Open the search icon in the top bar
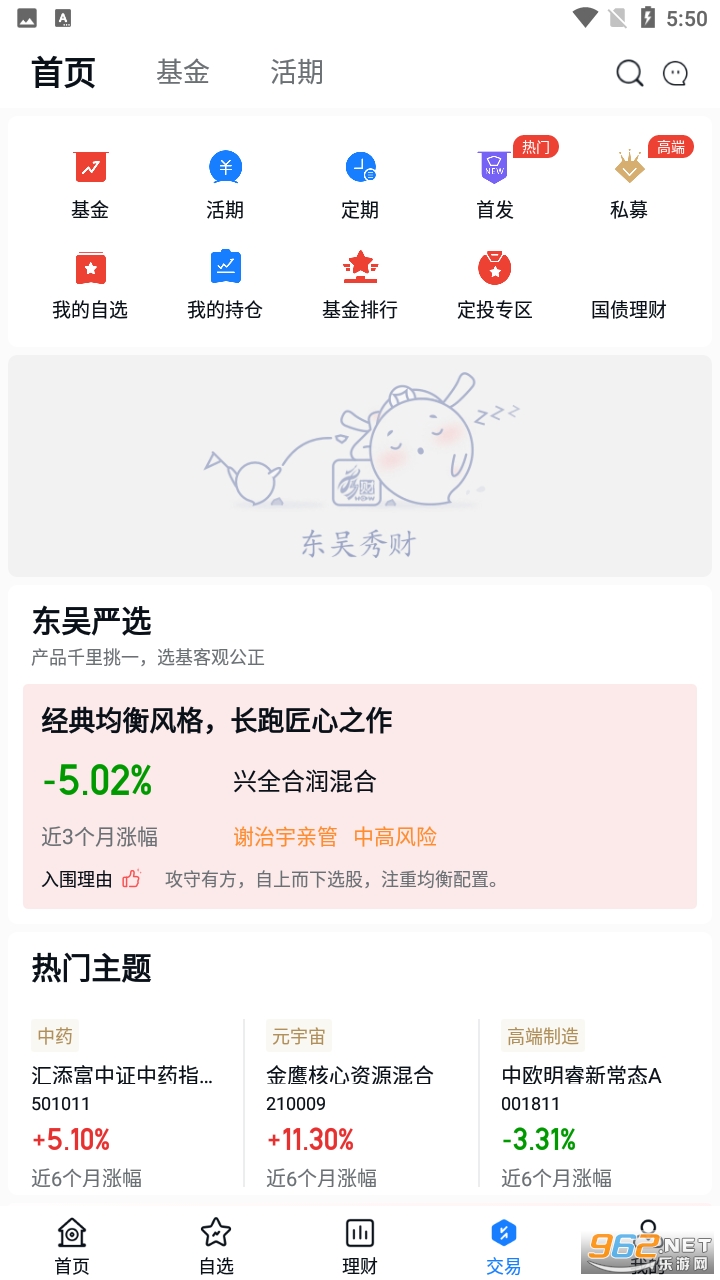 pos(629,73)
